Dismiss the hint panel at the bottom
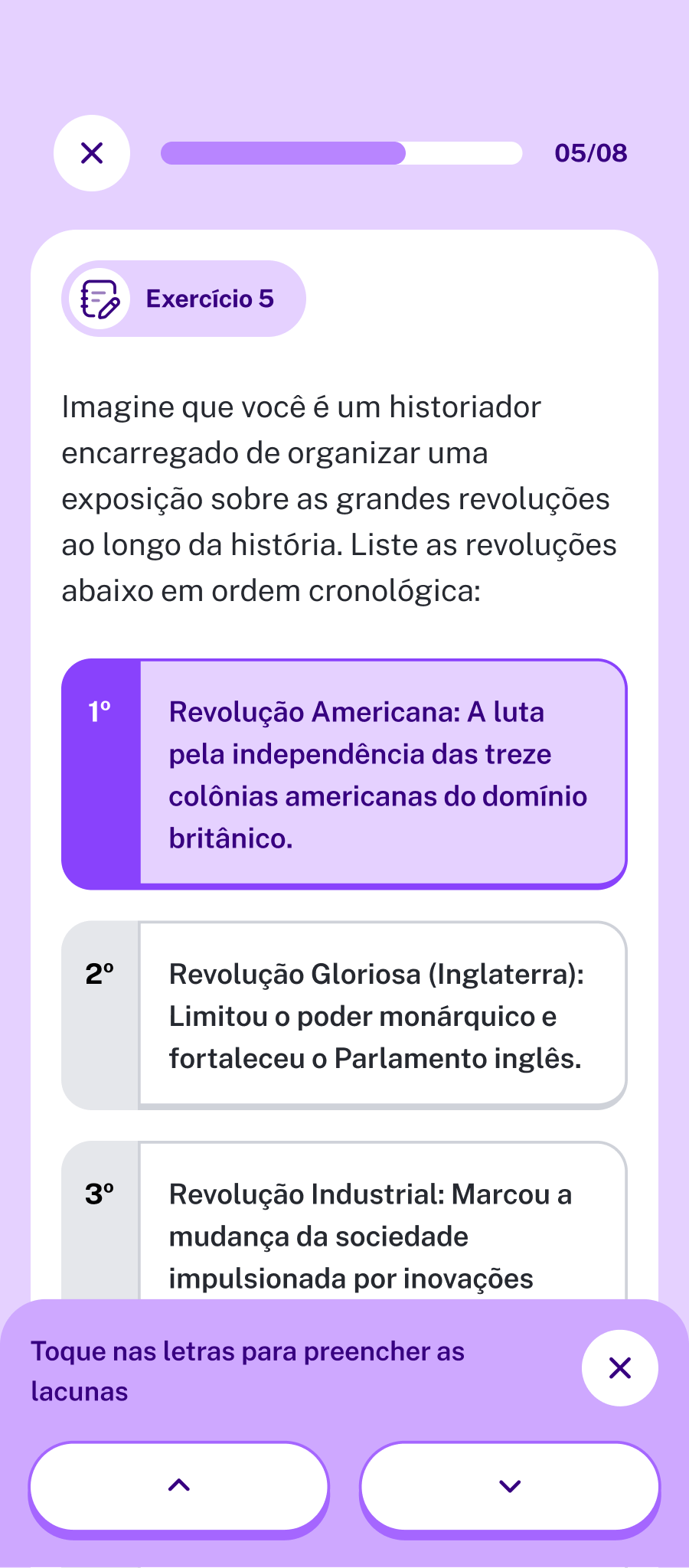 click(x=619, y=1367)
